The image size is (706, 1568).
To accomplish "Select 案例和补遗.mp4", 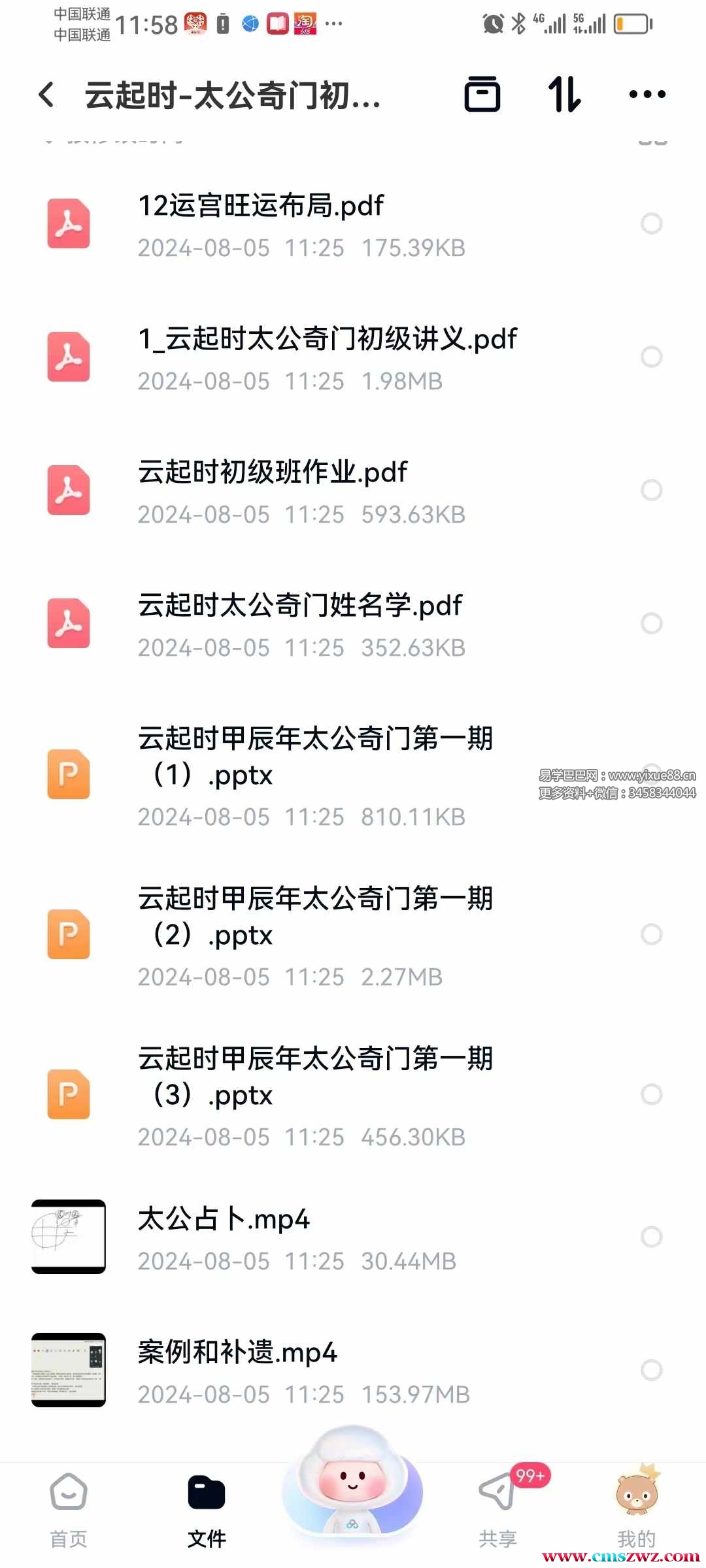I will point(651,1370).
